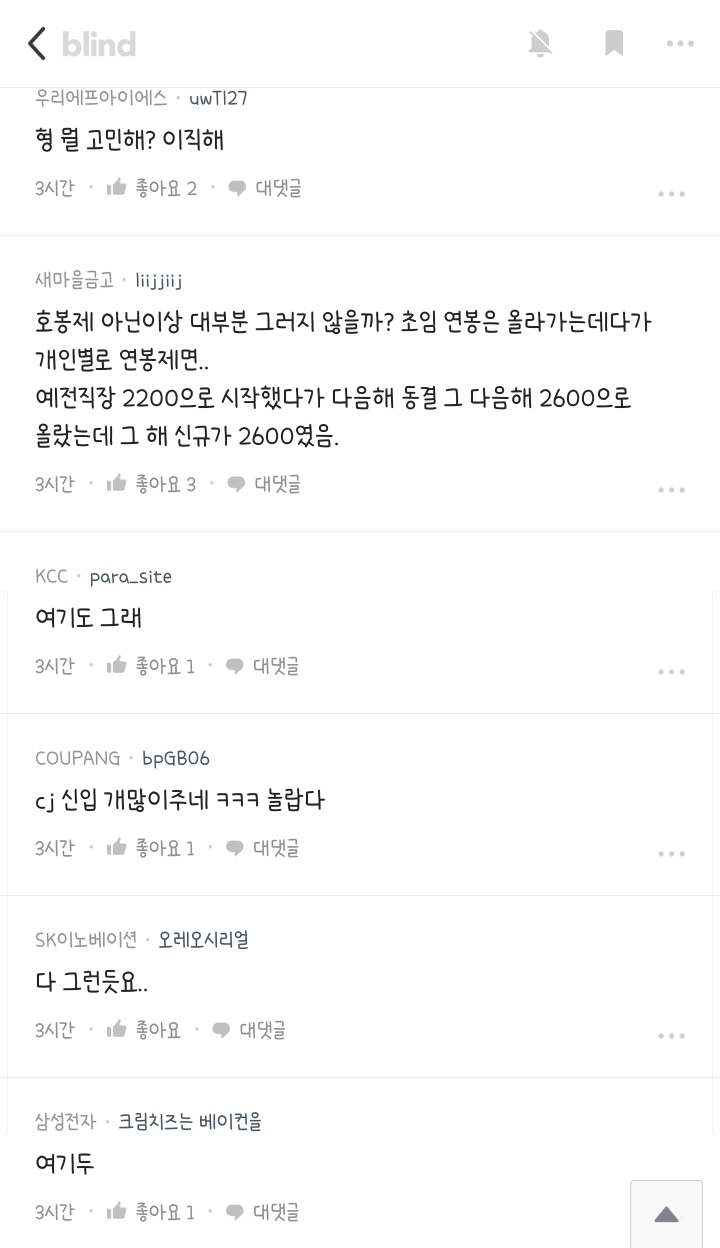Like the comment by uwTI27

[152, 187]
